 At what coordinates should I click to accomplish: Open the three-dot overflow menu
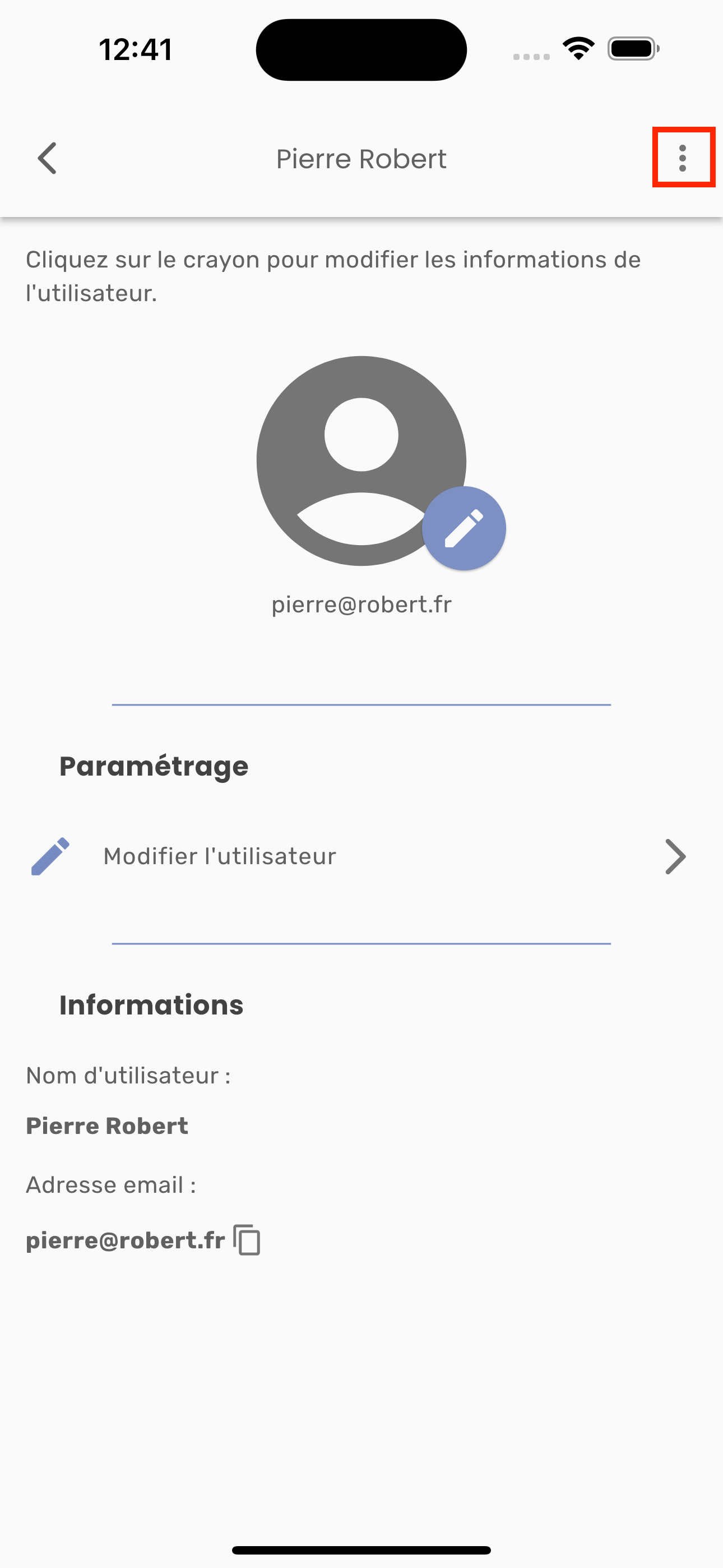point(683,158)
